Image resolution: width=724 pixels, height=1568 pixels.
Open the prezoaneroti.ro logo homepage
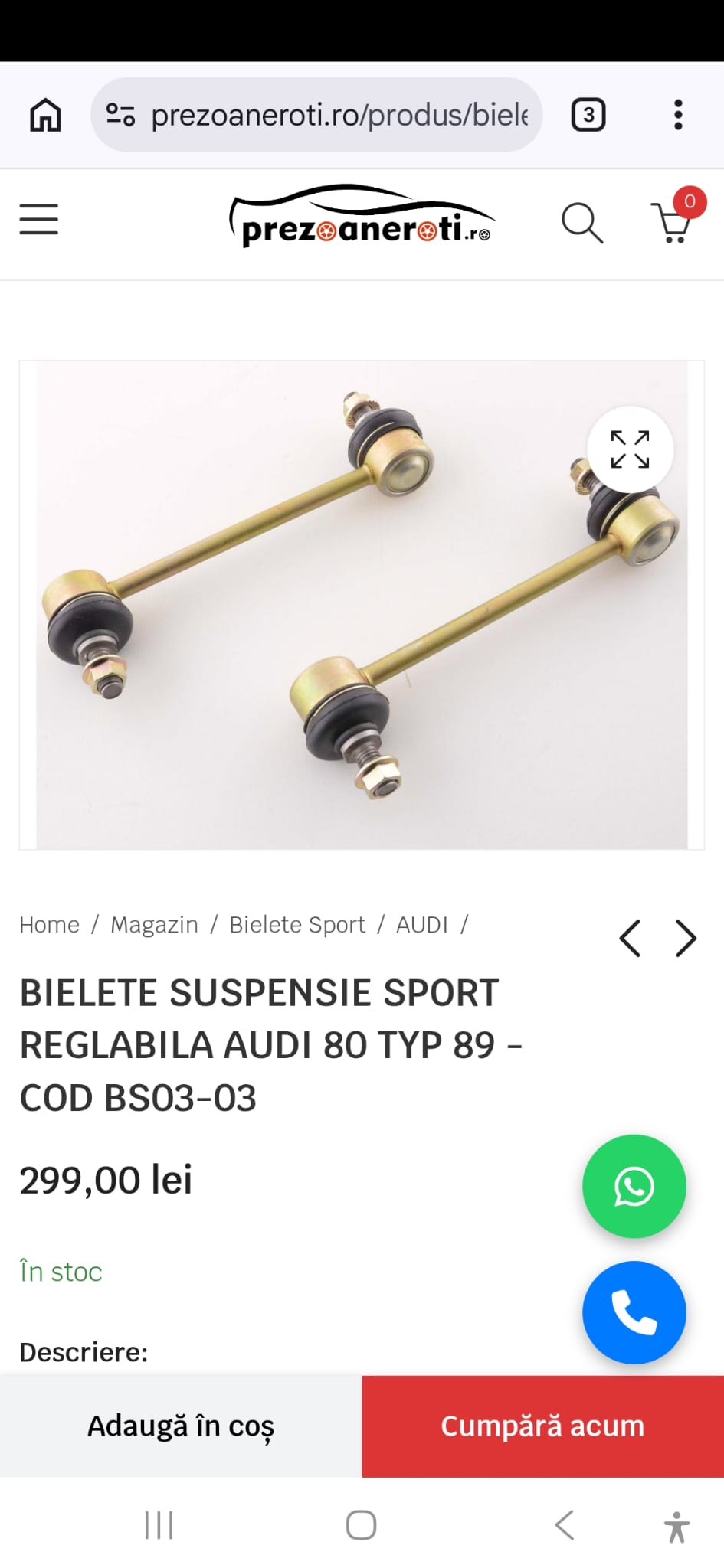(x=362, y=220)
